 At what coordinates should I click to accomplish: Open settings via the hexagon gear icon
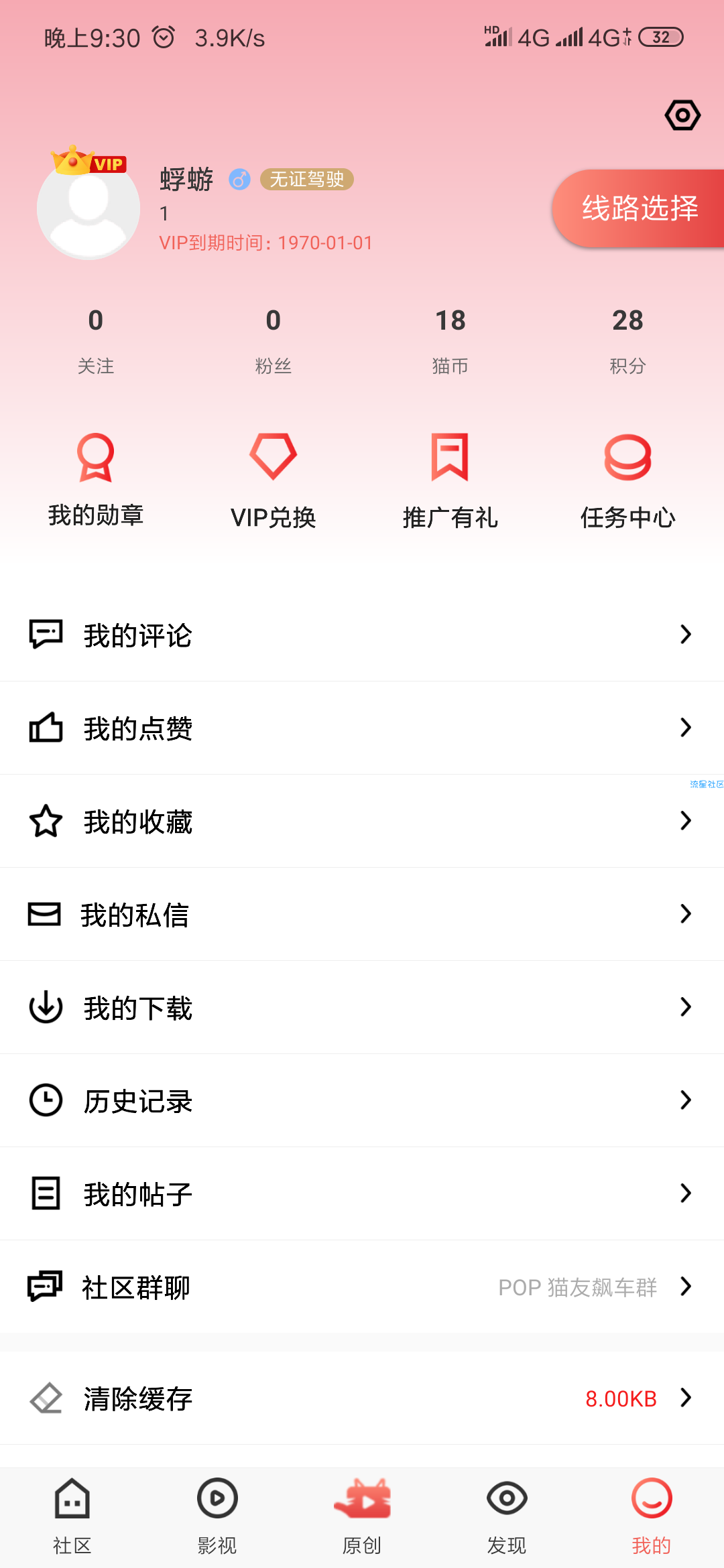click(682, 115)
